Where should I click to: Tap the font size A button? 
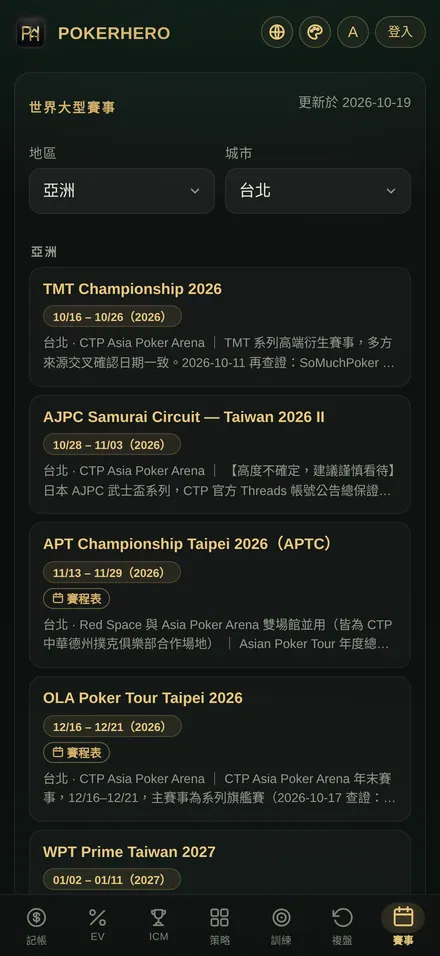point(353,32)
